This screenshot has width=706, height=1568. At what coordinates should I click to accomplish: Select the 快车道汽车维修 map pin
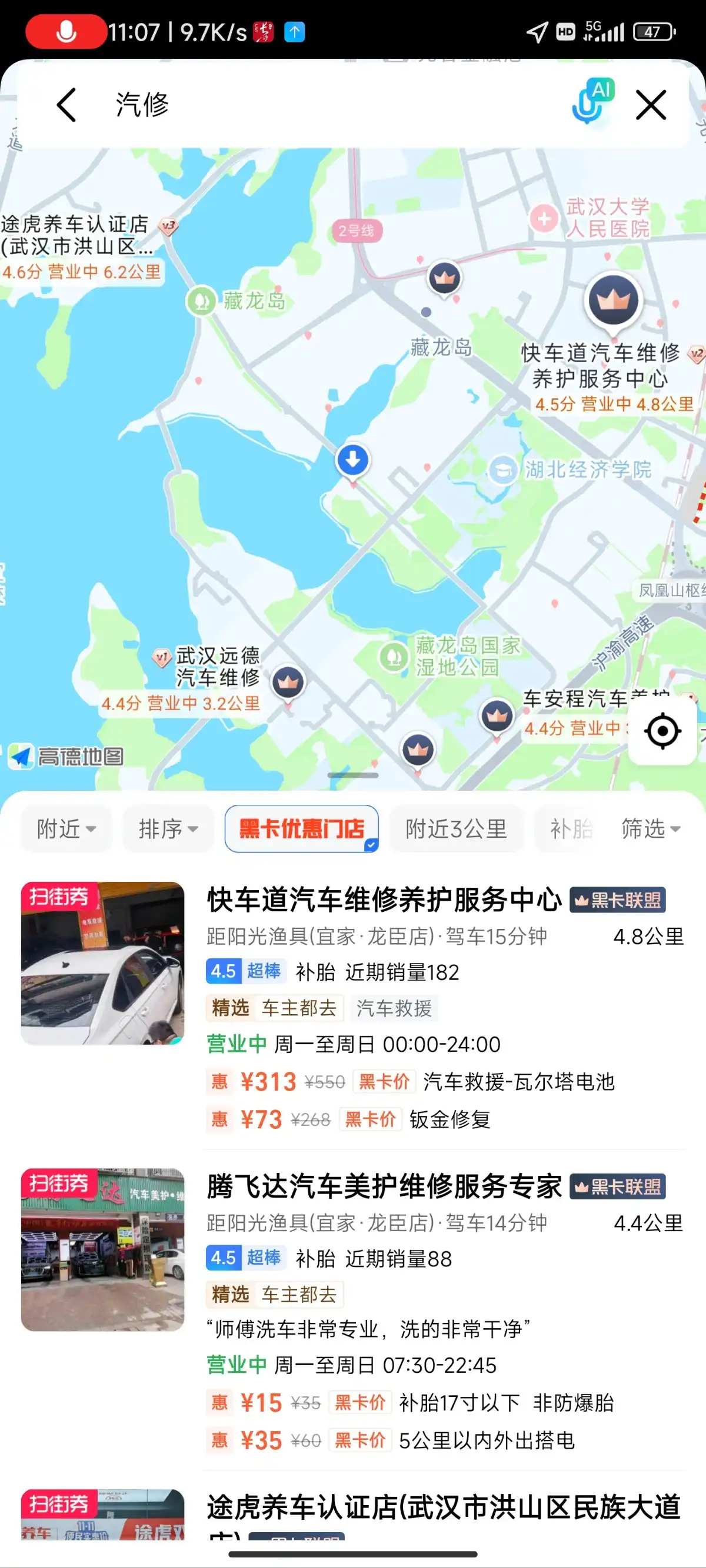613,300
